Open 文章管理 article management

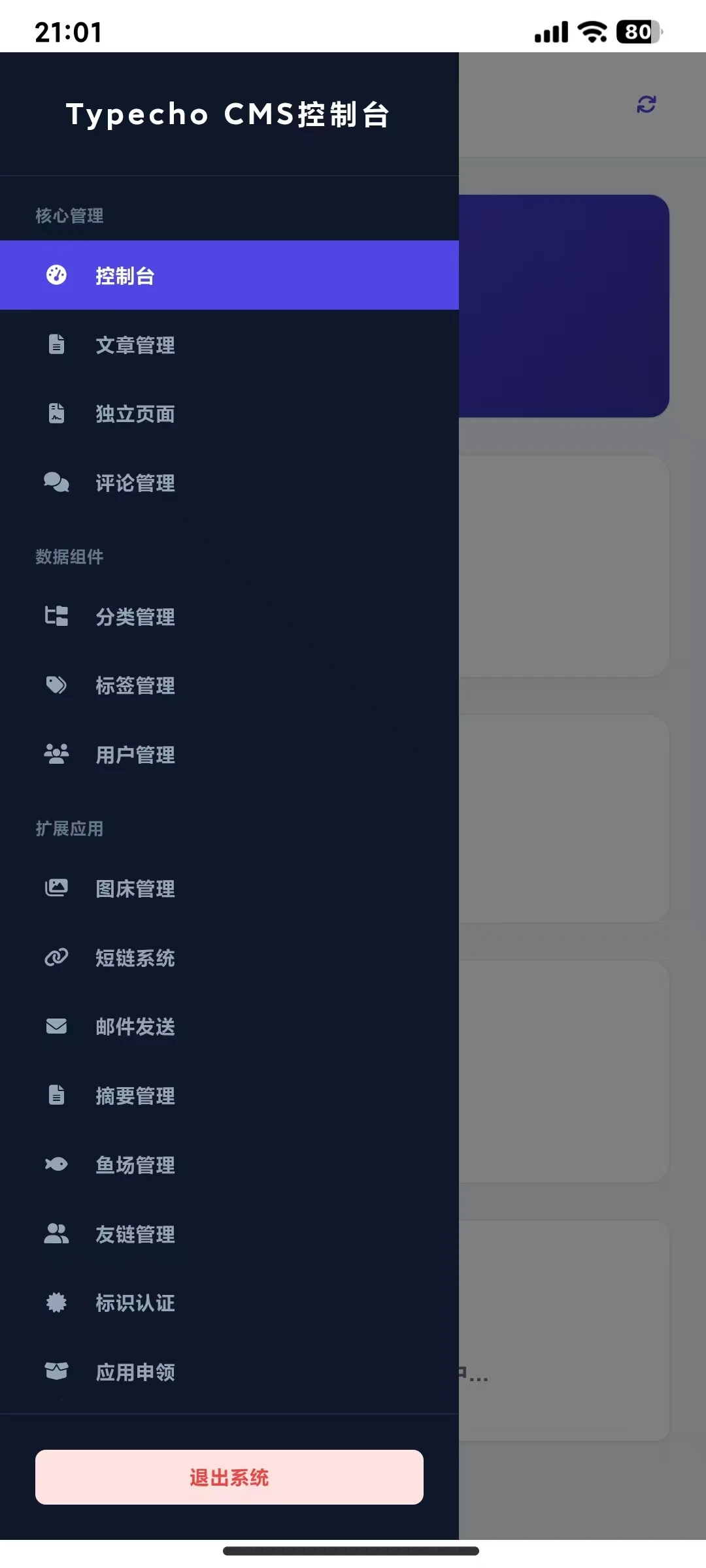click(x=135, y=345)
